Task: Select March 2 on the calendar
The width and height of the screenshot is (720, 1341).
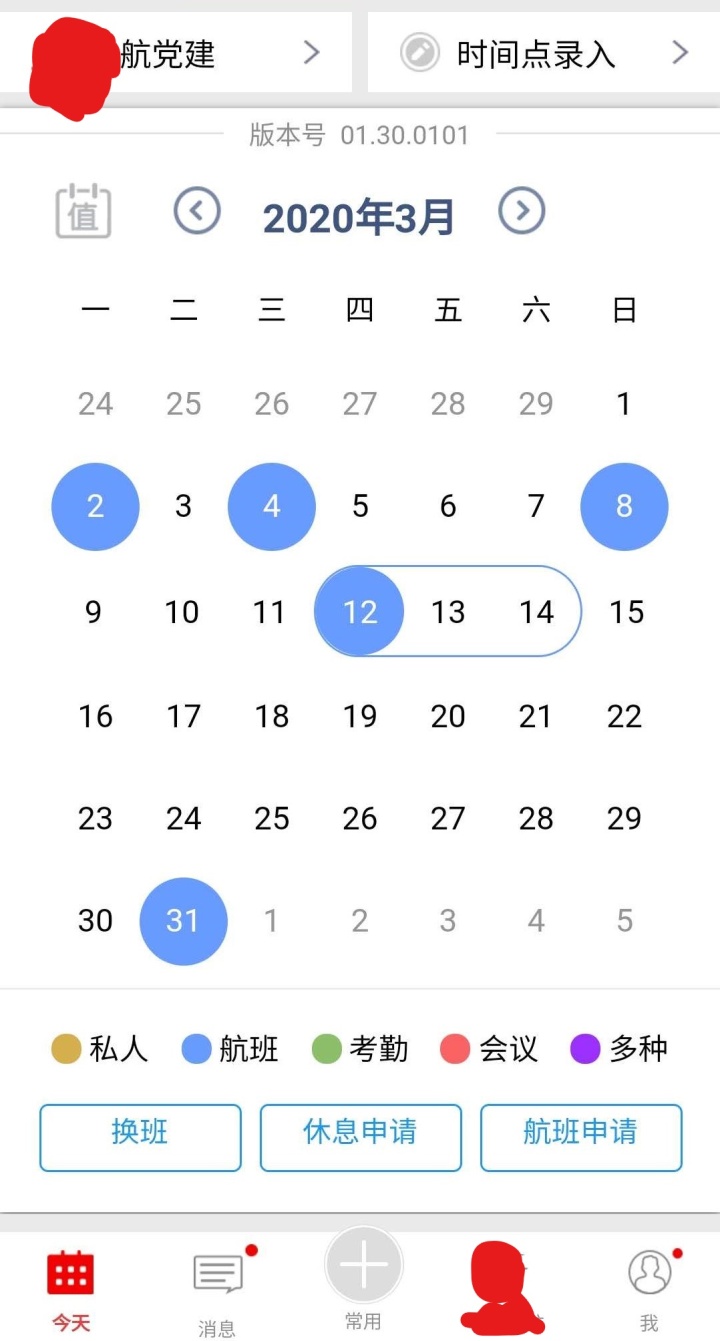Action: point(95,506)
